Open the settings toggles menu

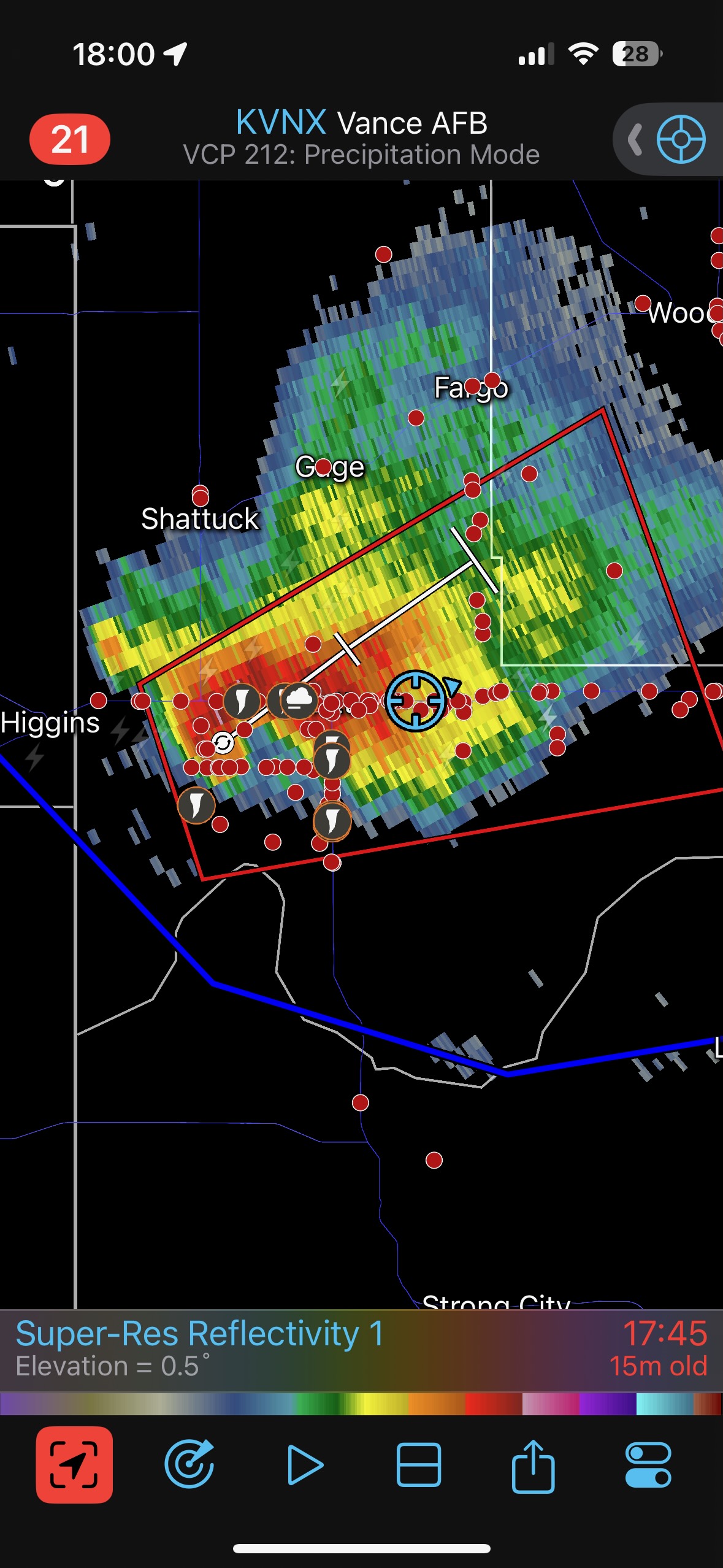[x=648, y=1465]
